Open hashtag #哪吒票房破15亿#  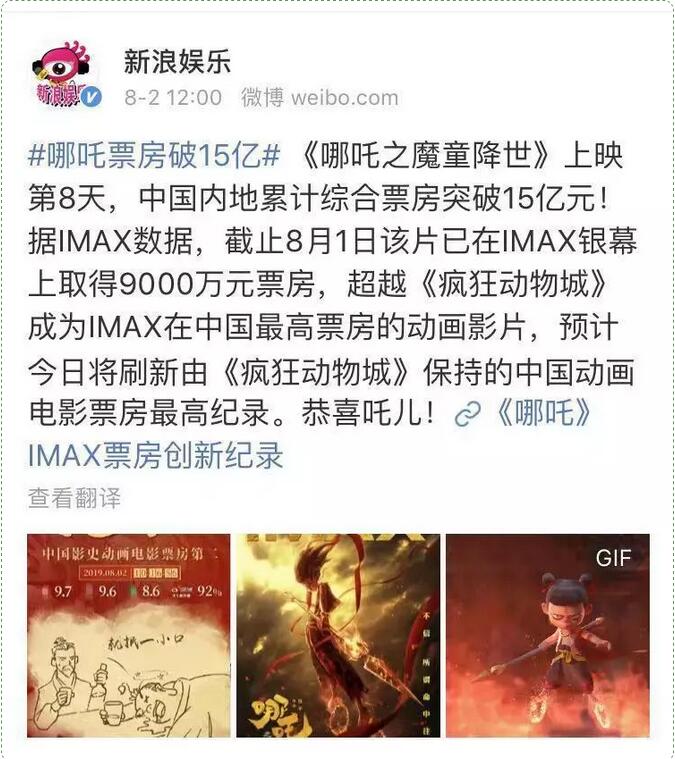(x=154, y=156)
